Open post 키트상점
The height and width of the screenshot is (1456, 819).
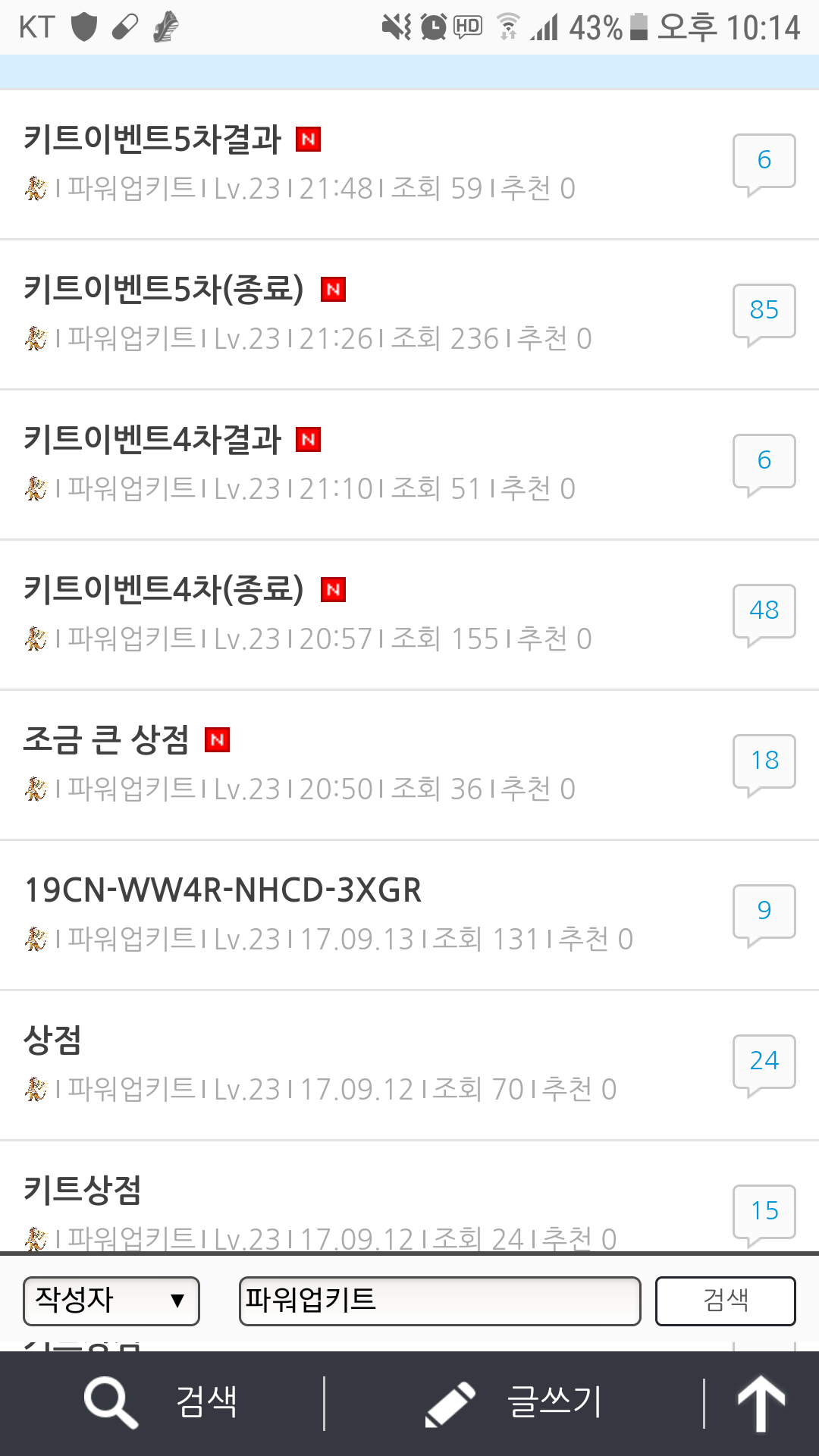82,1191
